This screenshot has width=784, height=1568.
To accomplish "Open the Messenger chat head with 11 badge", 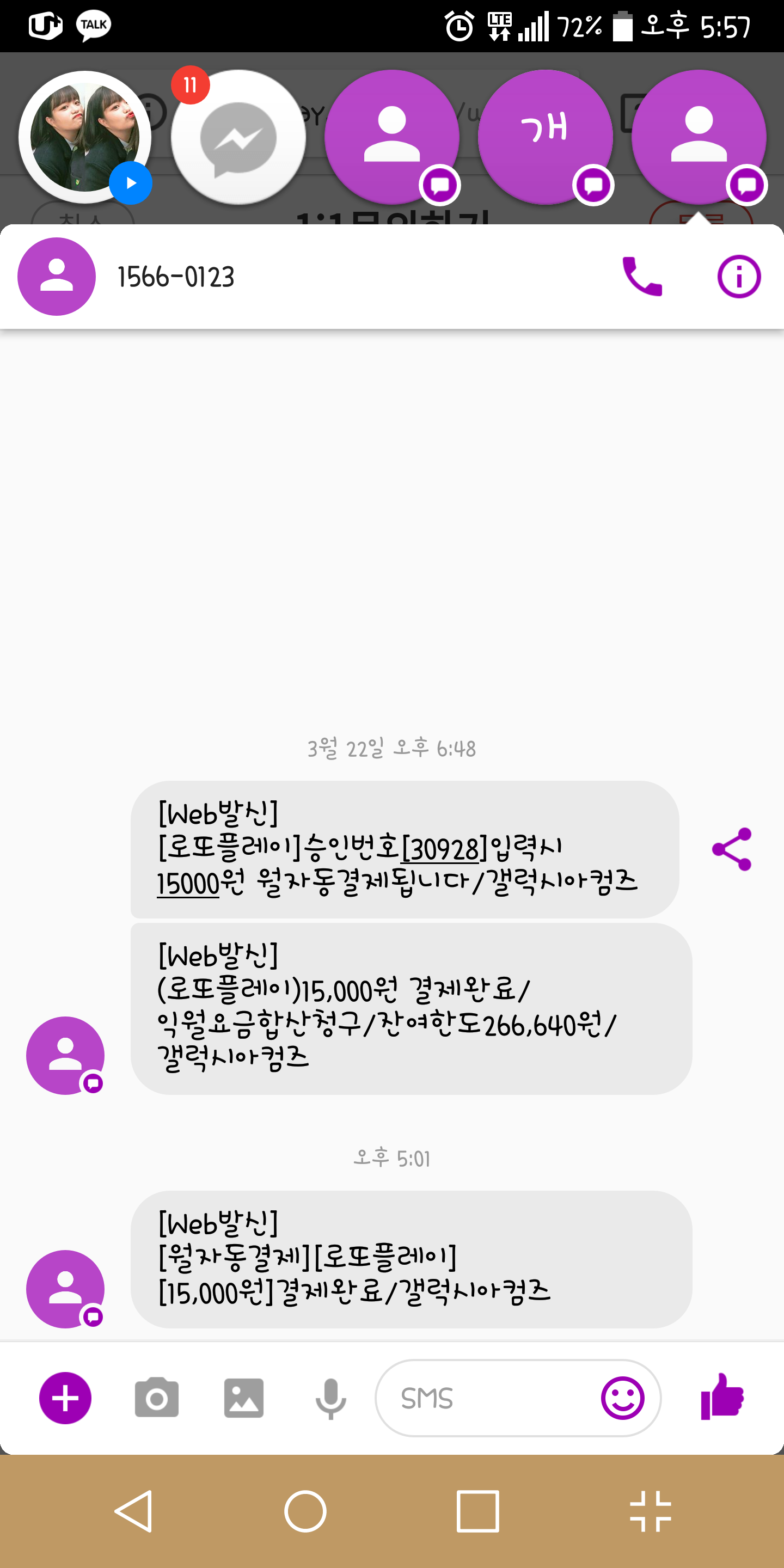I will click(238, 137).
